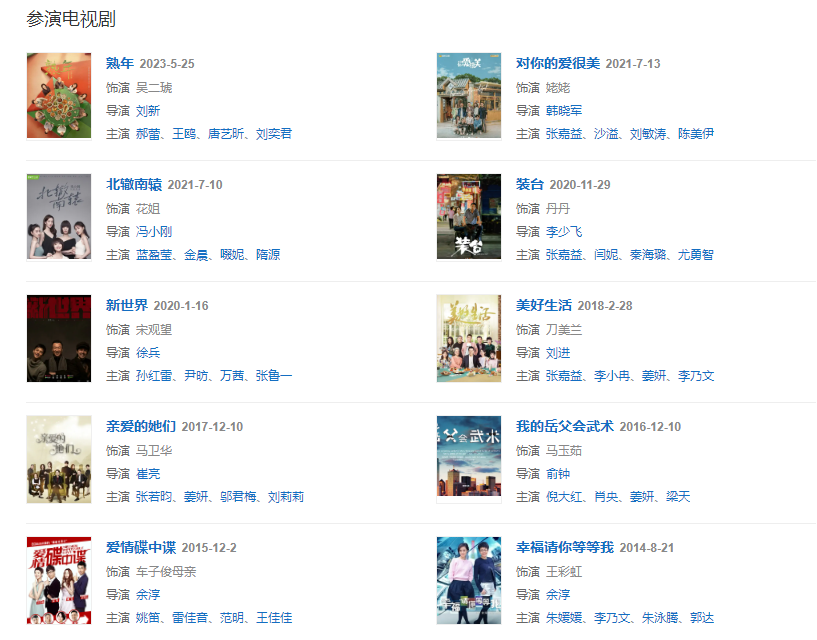Tap the 装台 poster thumbnail
817x640 pixels.
click(469, 217)
